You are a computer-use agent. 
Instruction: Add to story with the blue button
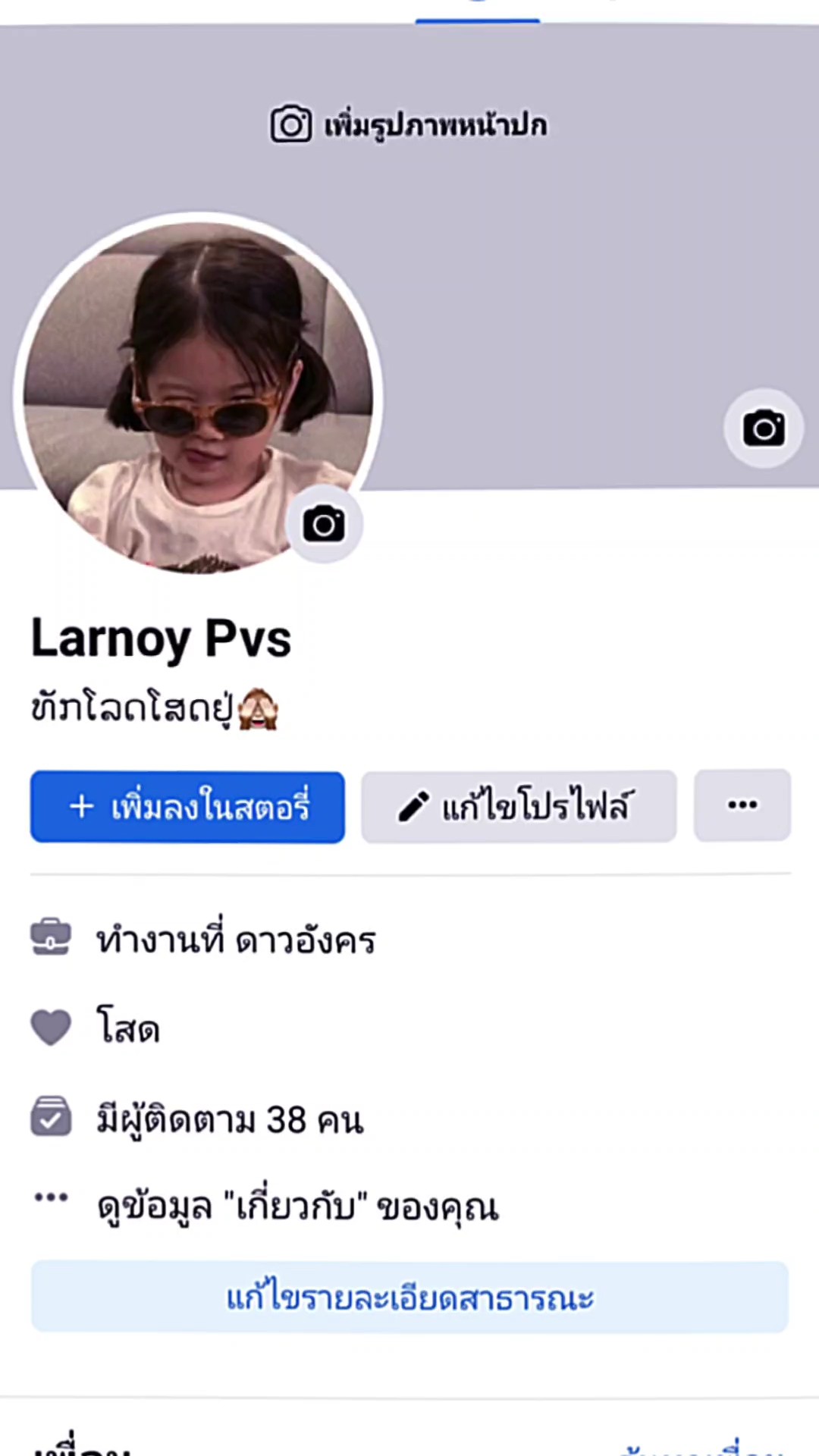point(187,807)
